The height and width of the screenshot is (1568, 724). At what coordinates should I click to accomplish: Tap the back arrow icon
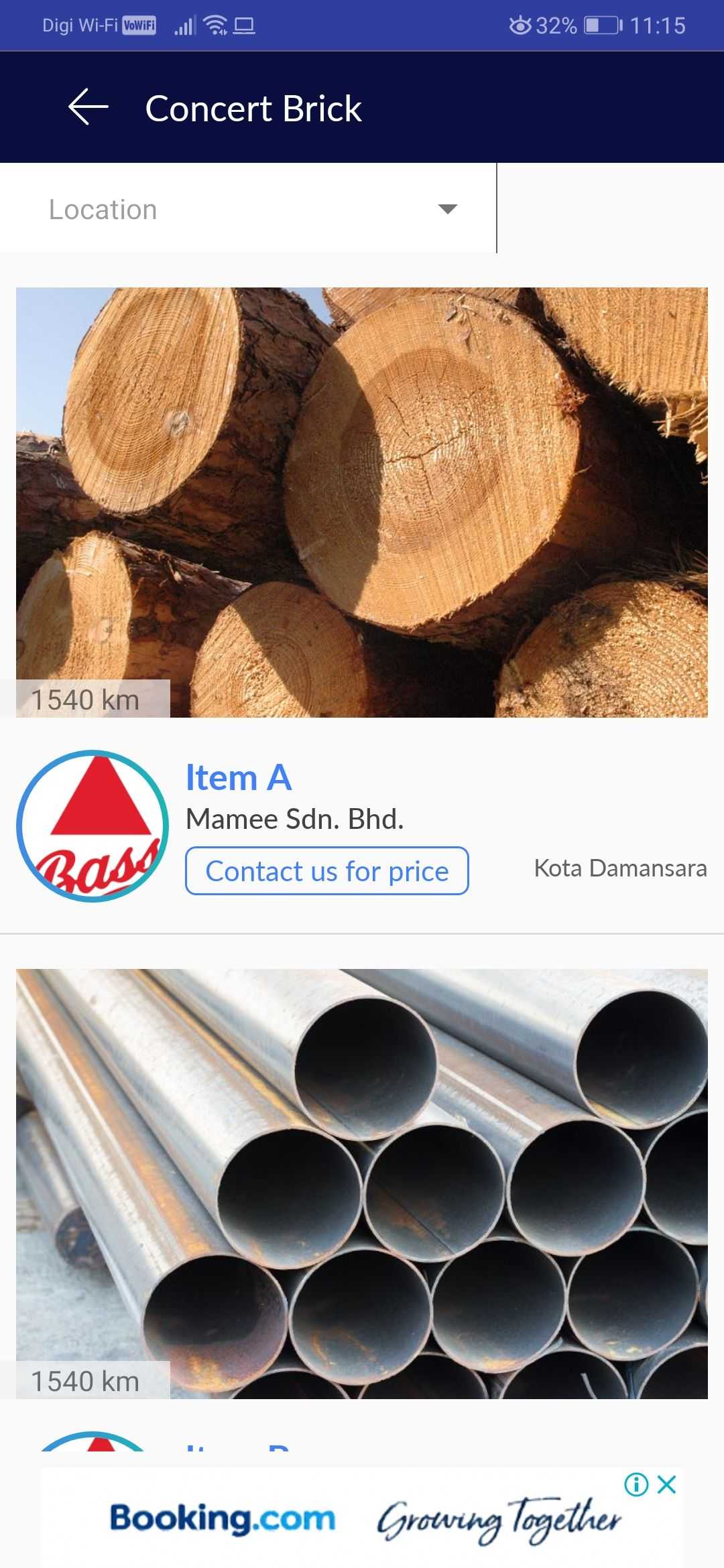(87, 107)
